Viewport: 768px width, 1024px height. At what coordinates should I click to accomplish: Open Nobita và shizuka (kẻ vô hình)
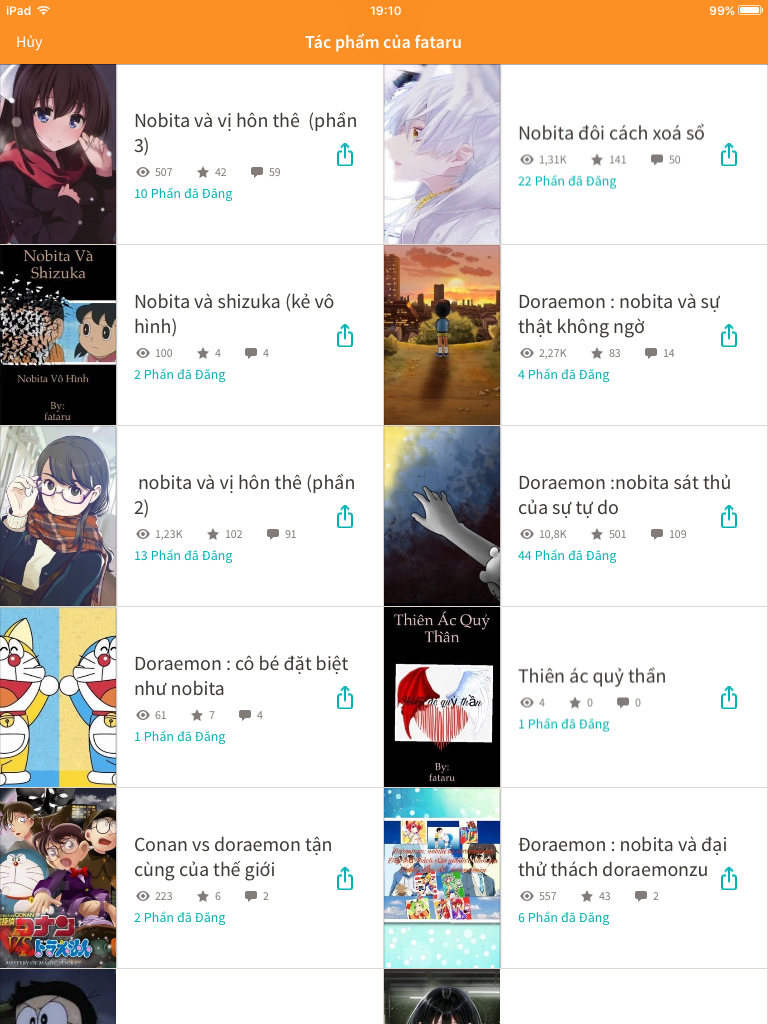(235, 314)
